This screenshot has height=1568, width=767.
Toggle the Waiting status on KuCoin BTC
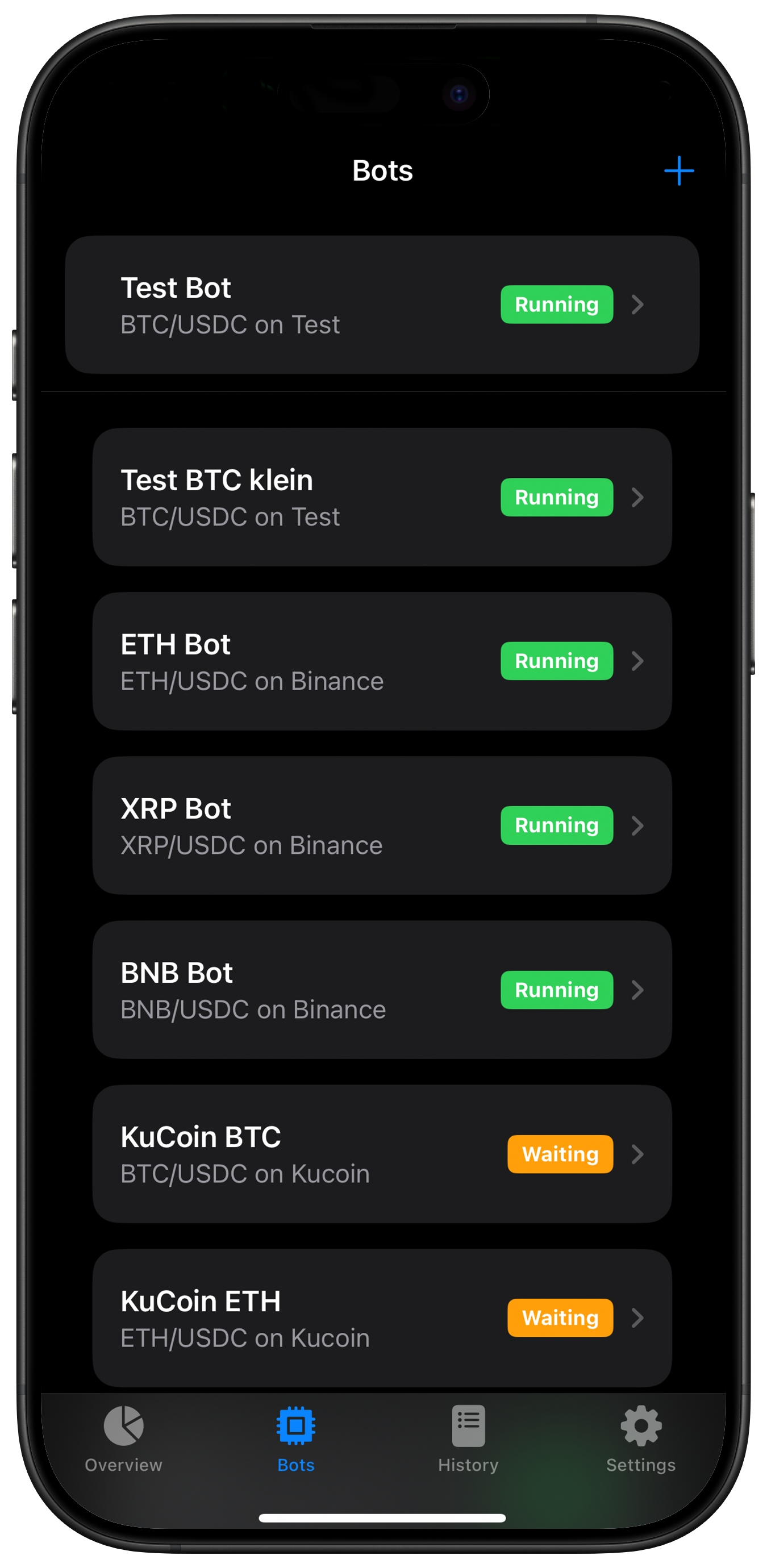560,1153
